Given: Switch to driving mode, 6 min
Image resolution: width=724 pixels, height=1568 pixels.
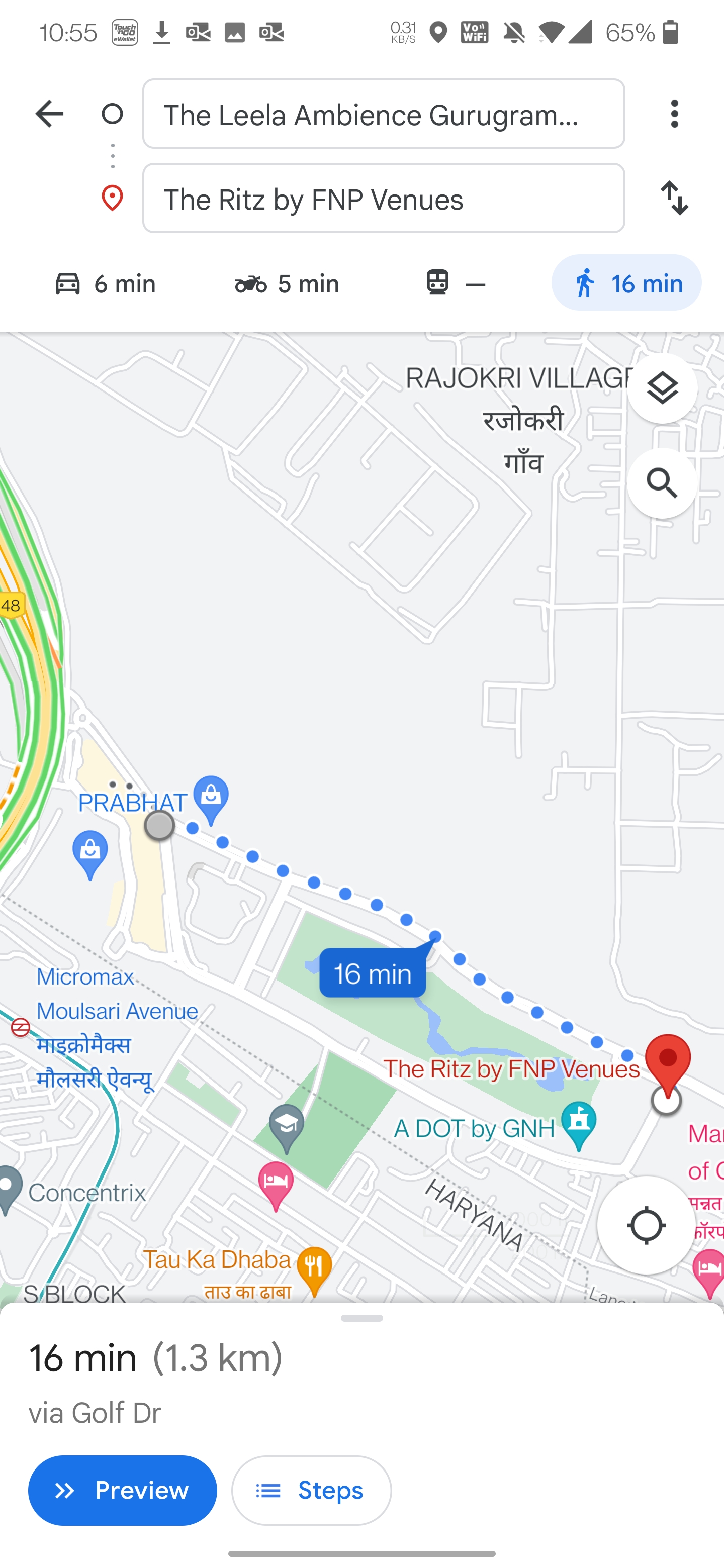Looking at the screenshot, I should pyautogui.click(x=105, y=283).
